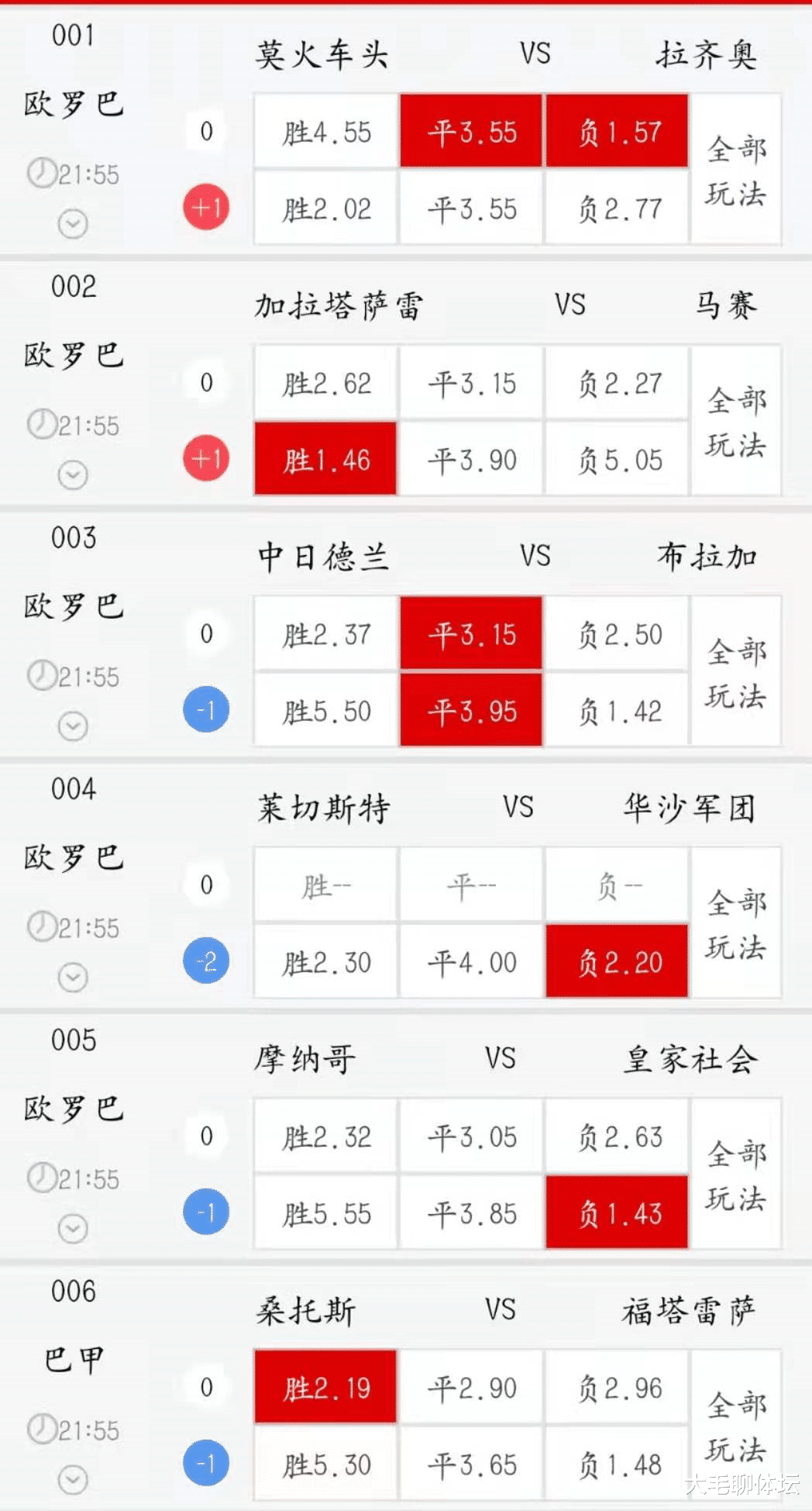Select 胜4.55 for match 001
The height and width of the screenshot is (1511, 812).
click(326, 132)
